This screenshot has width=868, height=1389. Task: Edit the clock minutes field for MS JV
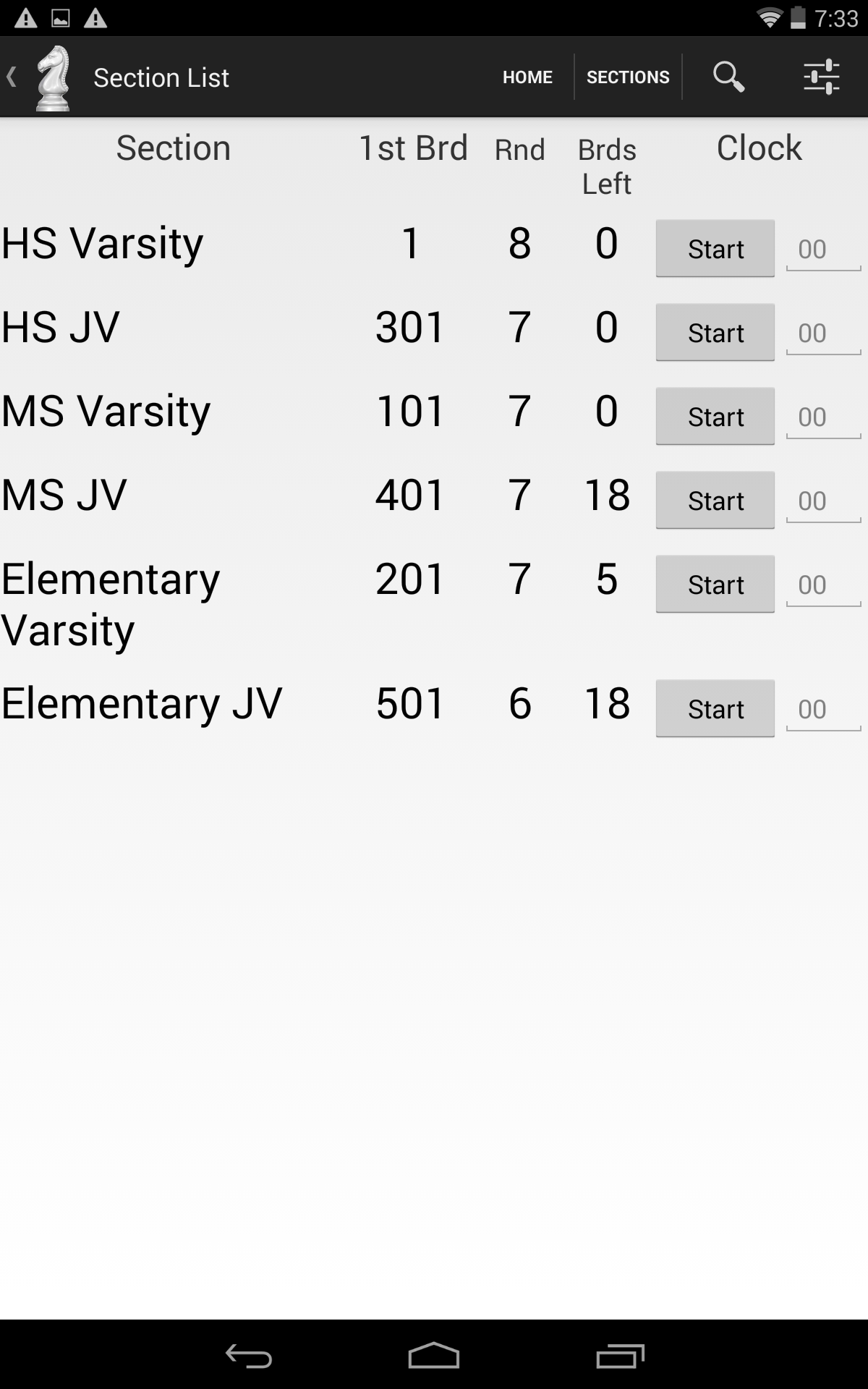[823, 501]
